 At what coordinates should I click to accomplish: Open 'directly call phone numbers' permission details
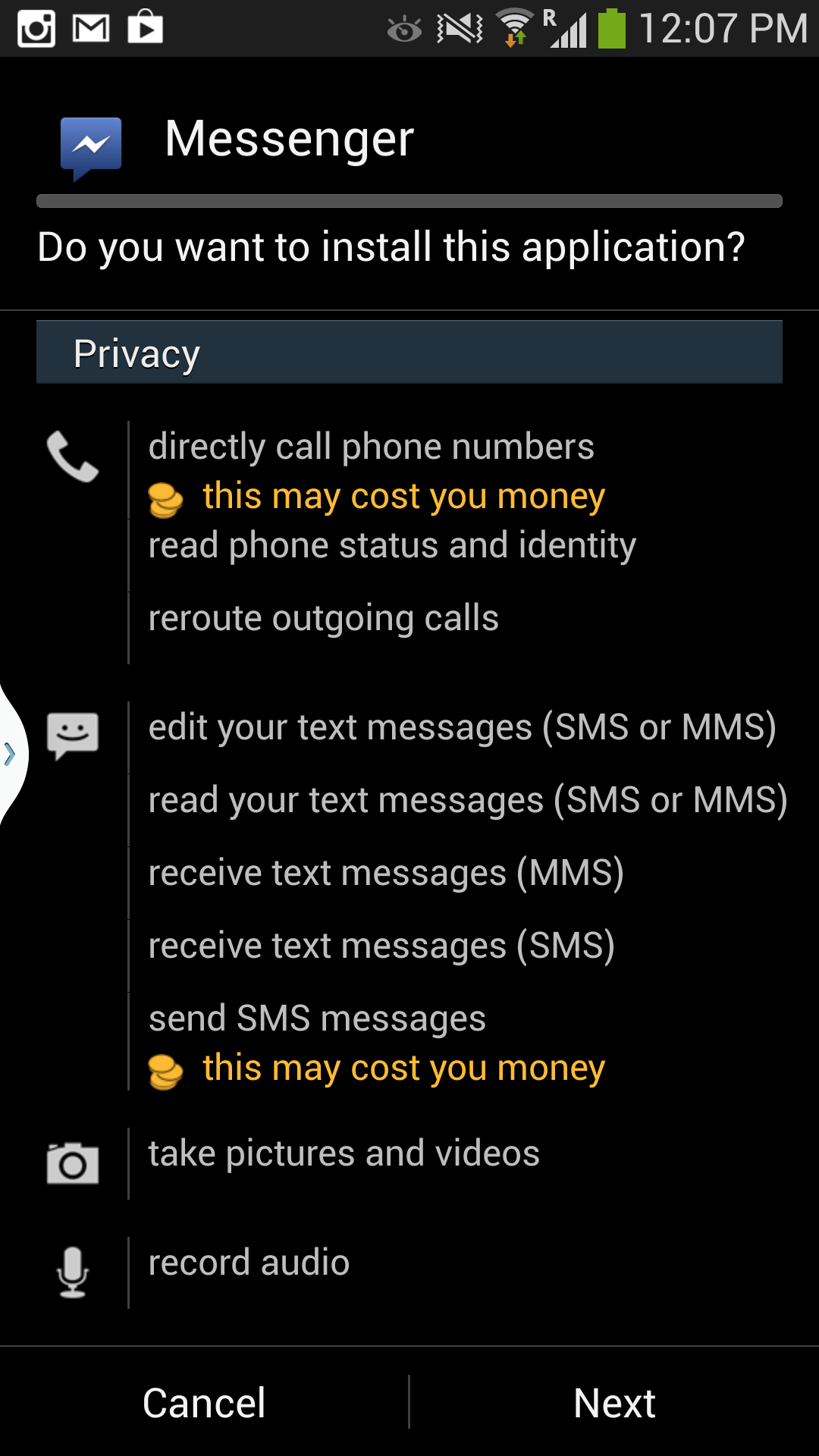click(371, 447)
